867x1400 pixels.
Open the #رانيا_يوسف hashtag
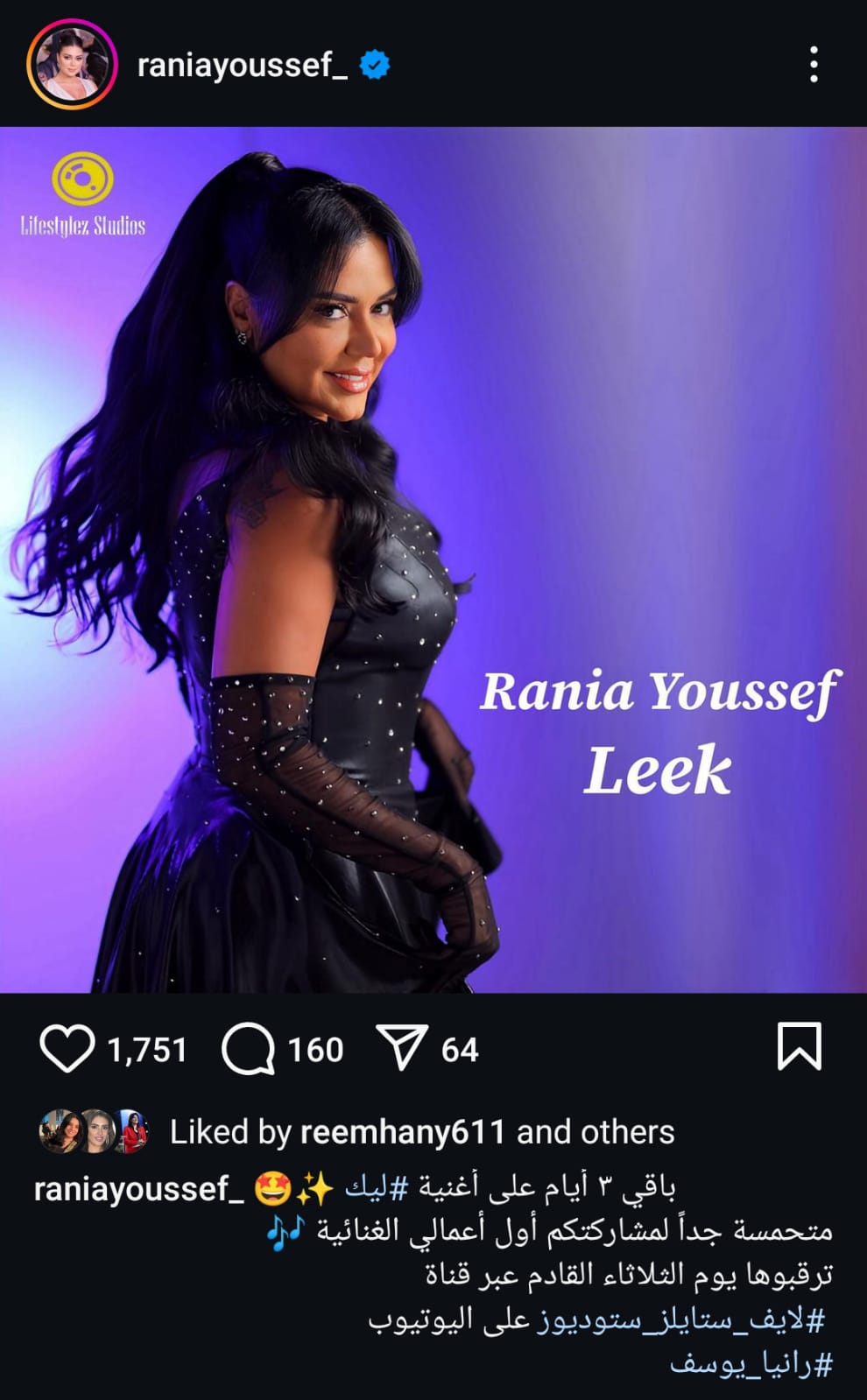click(x=751, y=1363)
